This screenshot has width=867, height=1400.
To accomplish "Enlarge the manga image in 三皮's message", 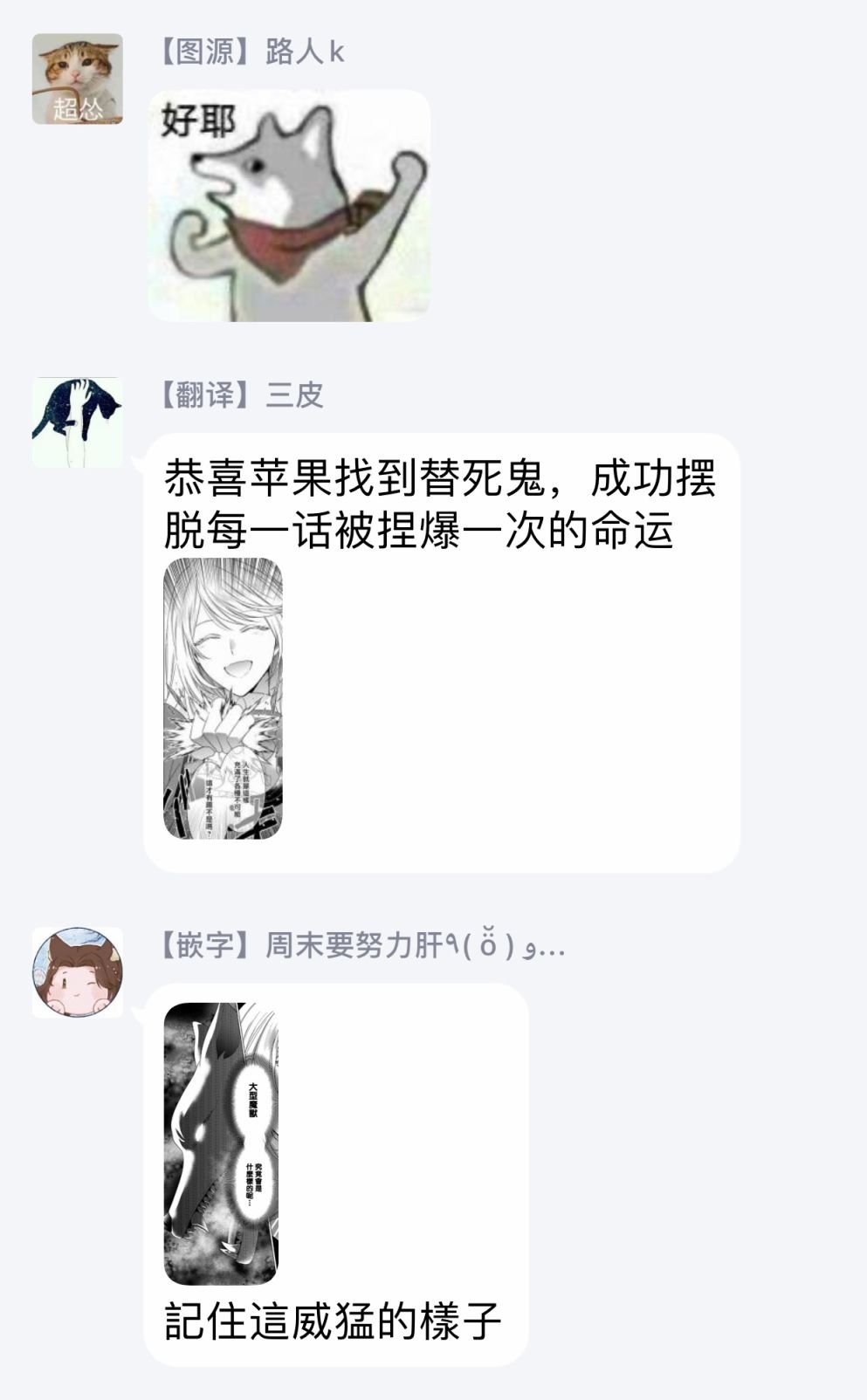I will 223,698.
